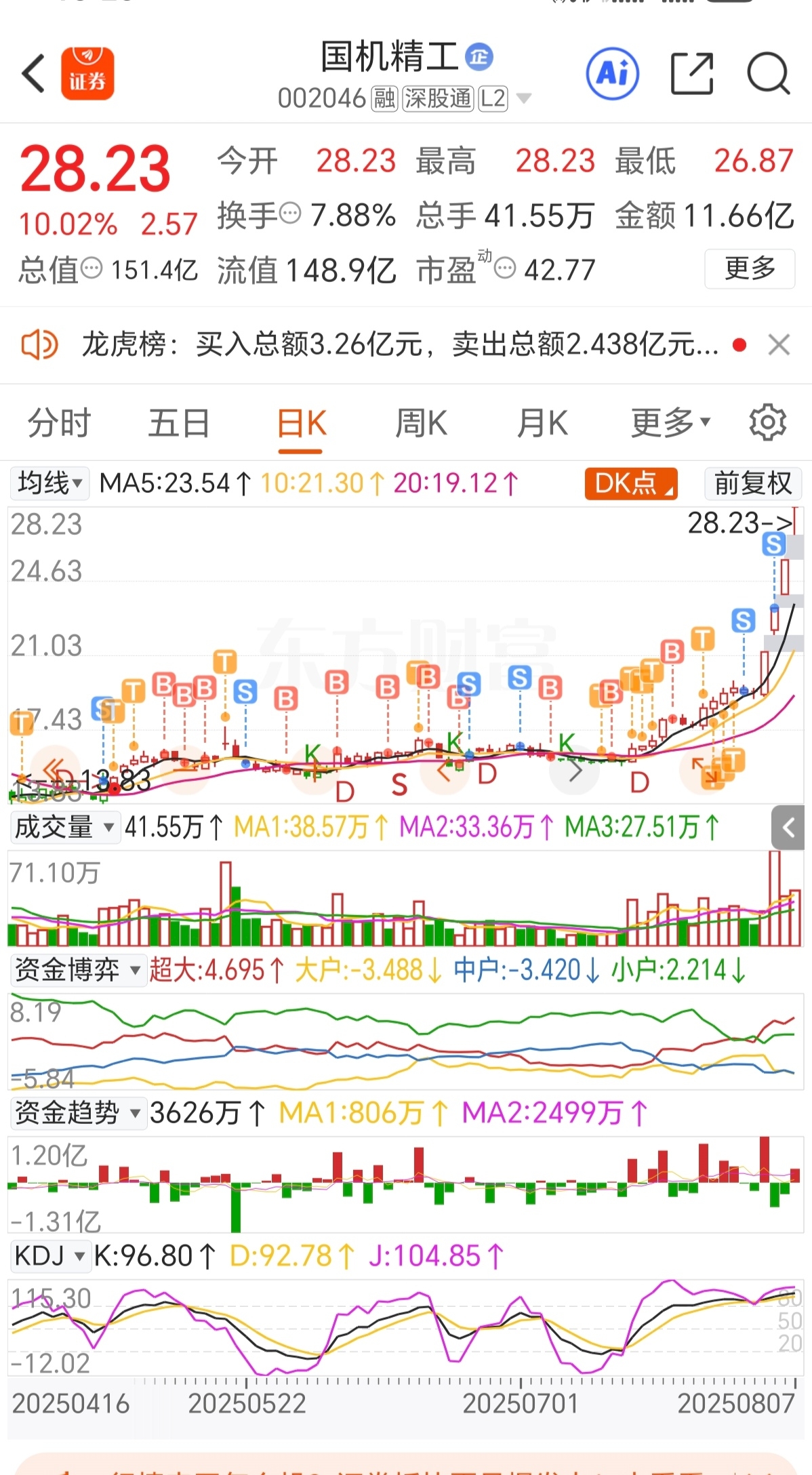Share this stock page
This screenshot has width=812, height=1475.
[692, 73]
